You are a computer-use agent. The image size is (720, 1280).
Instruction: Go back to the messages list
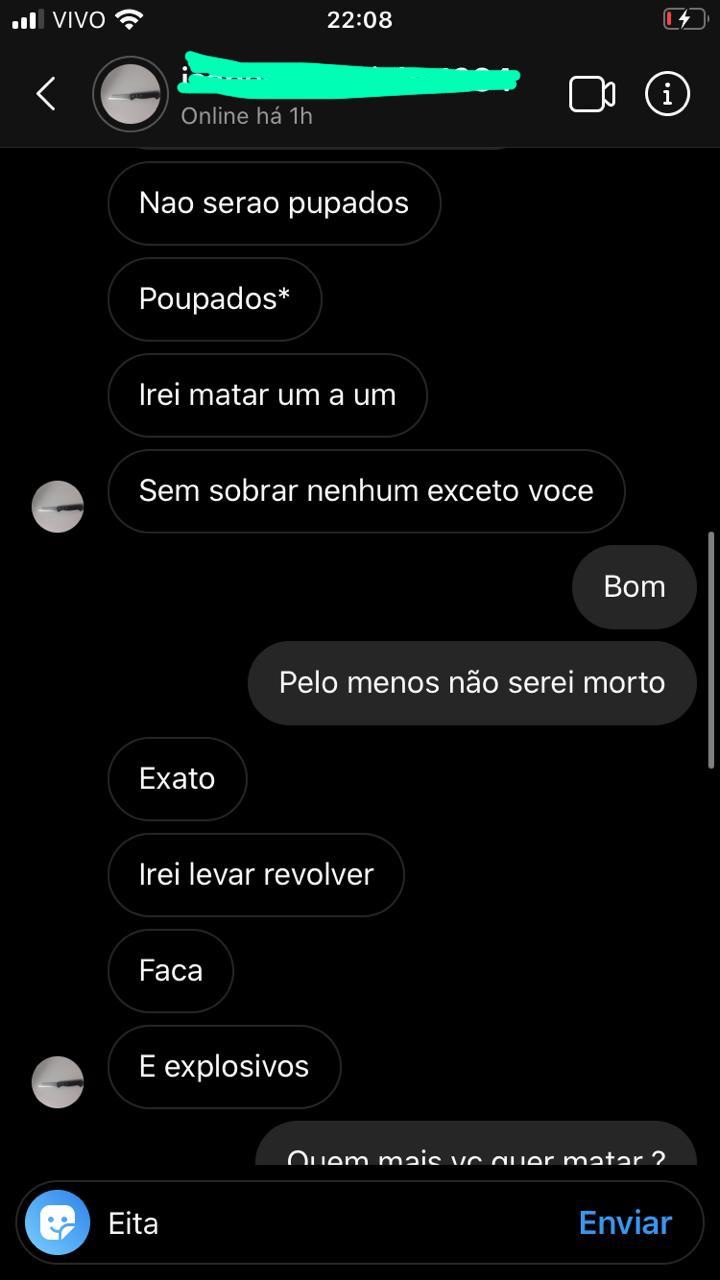tap(45, 94)
